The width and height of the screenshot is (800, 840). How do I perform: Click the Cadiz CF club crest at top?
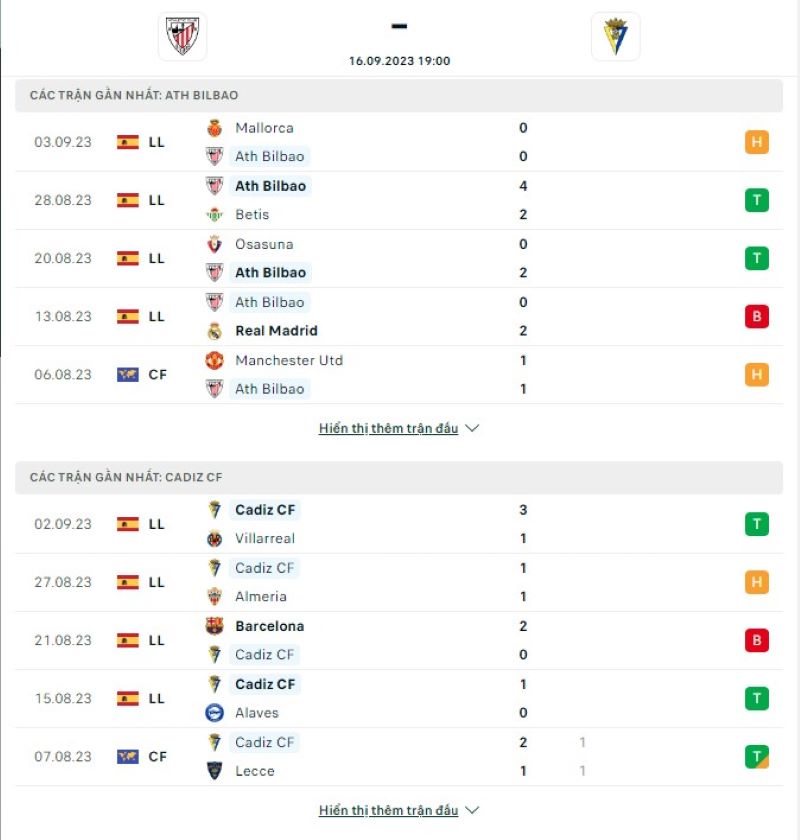click(614, 36)
